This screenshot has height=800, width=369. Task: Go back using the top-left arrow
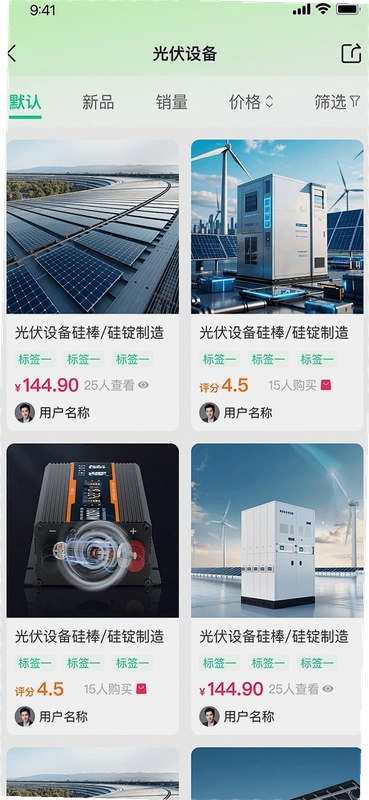[12, 54]
